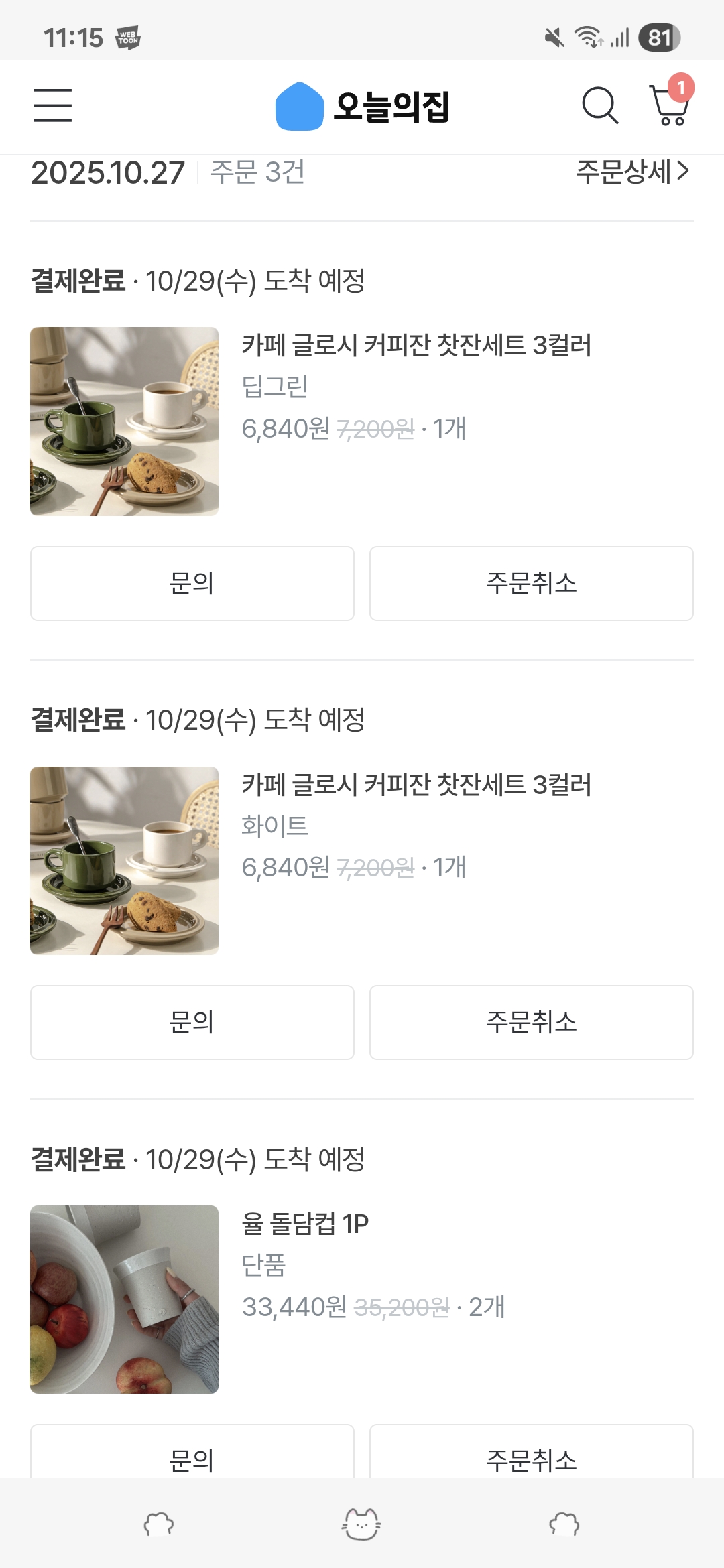The width and height of the screenshot is (724, 1568).
Task: Cancel the 화이트 cup set order
Action: pyautogui.click(x=531, y=1022)
